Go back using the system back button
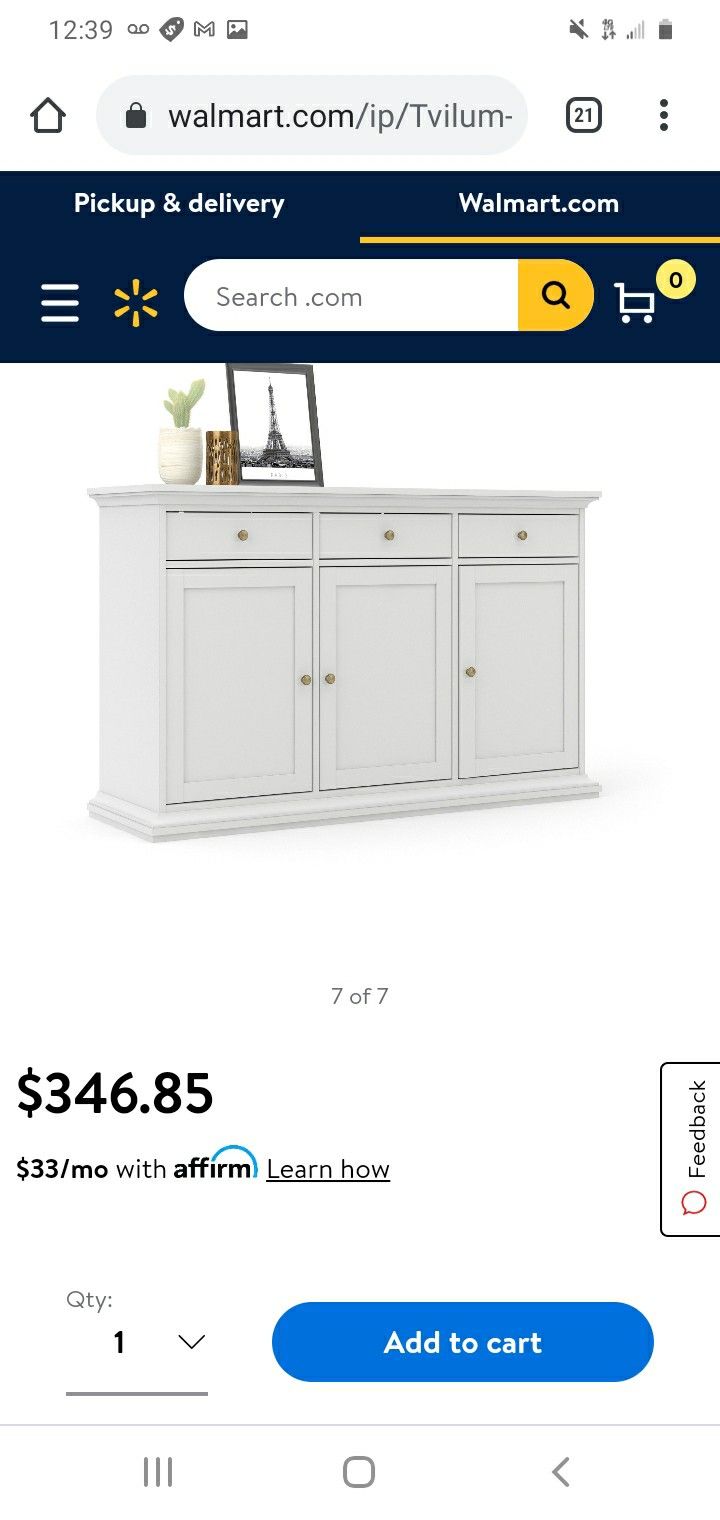This screenshot has width=720, height=1520. (561, 1472)
